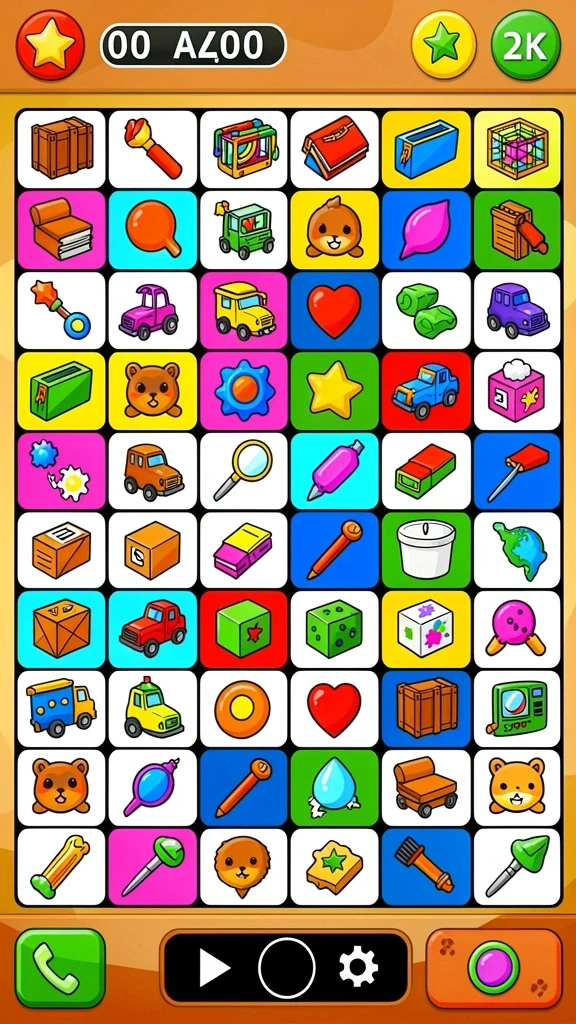Select the water drop tile
Viewport: 576px width, 1024px height.
click(334, 787)
